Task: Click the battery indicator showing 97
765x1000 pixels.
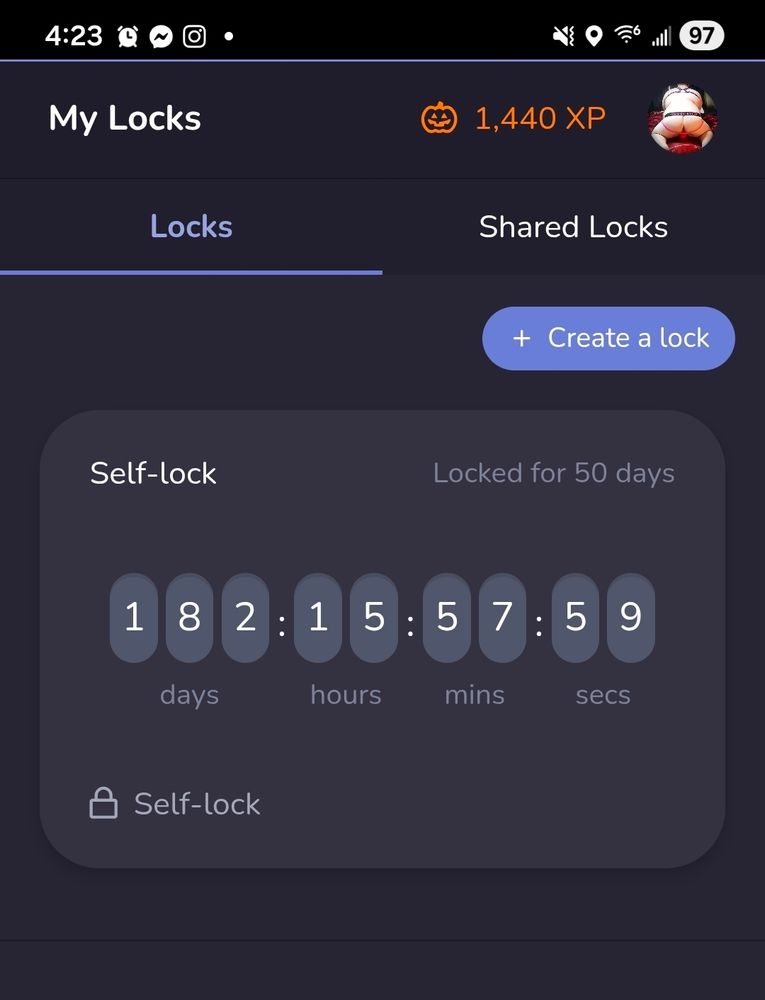Action: point(700,35)
